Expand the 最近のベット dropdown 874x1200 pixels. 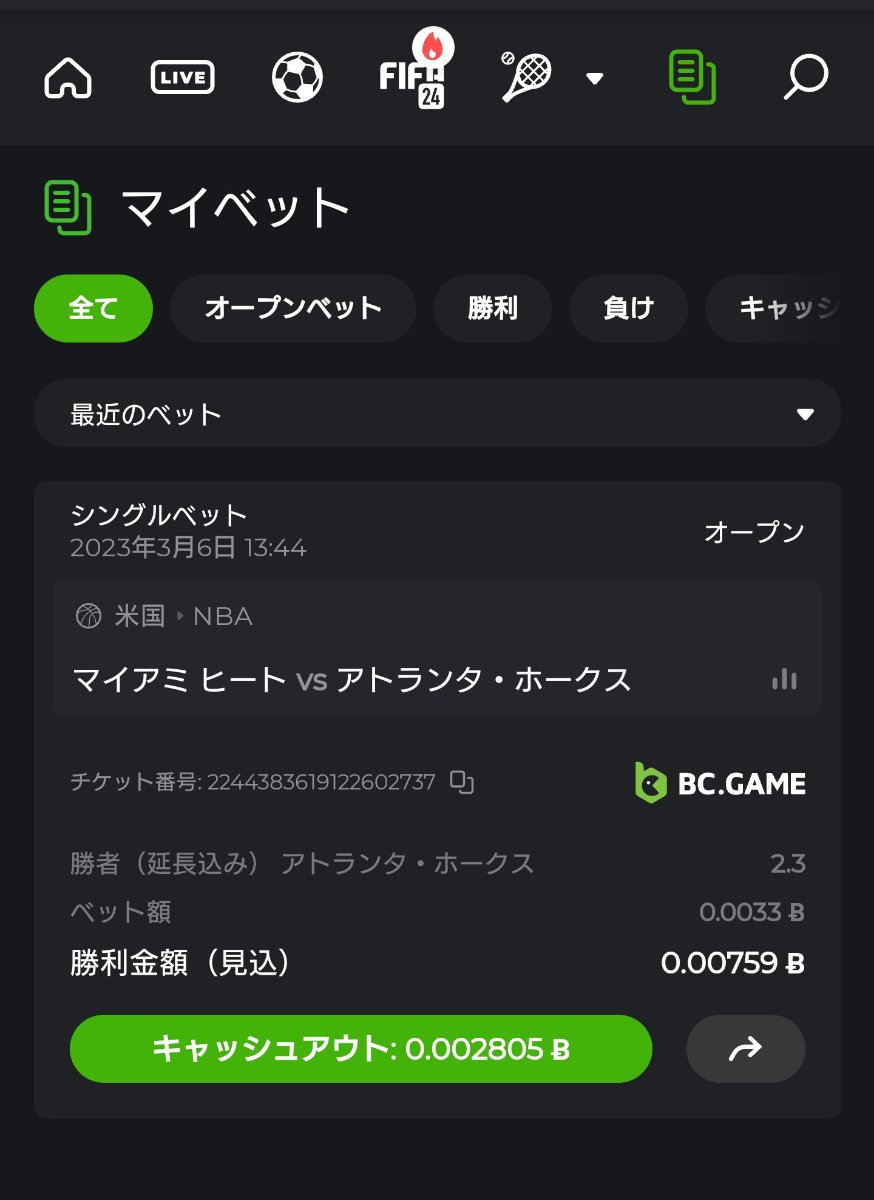[x=437, y=413]
